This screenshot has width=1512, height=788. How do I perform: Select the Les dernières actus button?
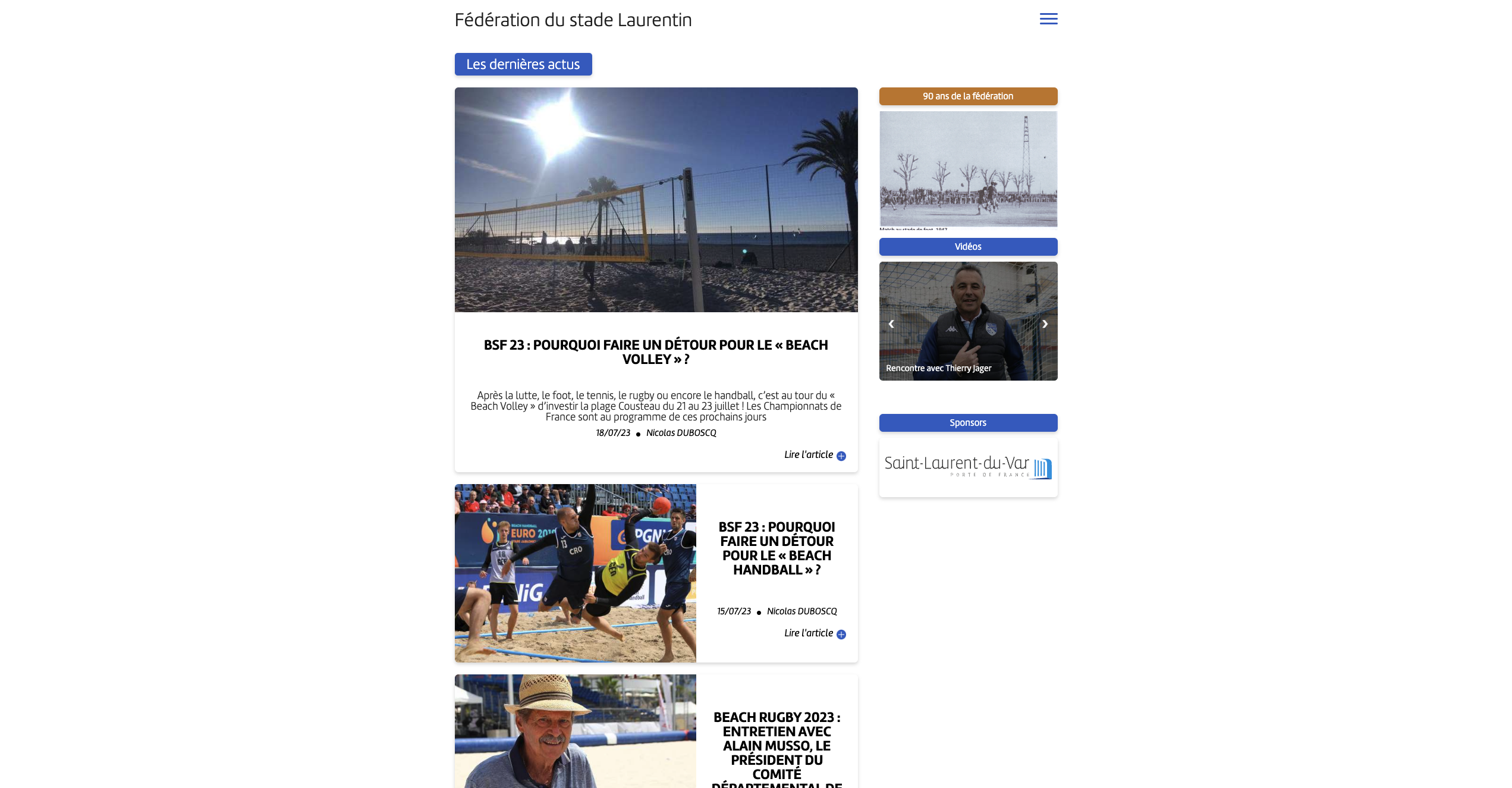[x=523, y=64]
